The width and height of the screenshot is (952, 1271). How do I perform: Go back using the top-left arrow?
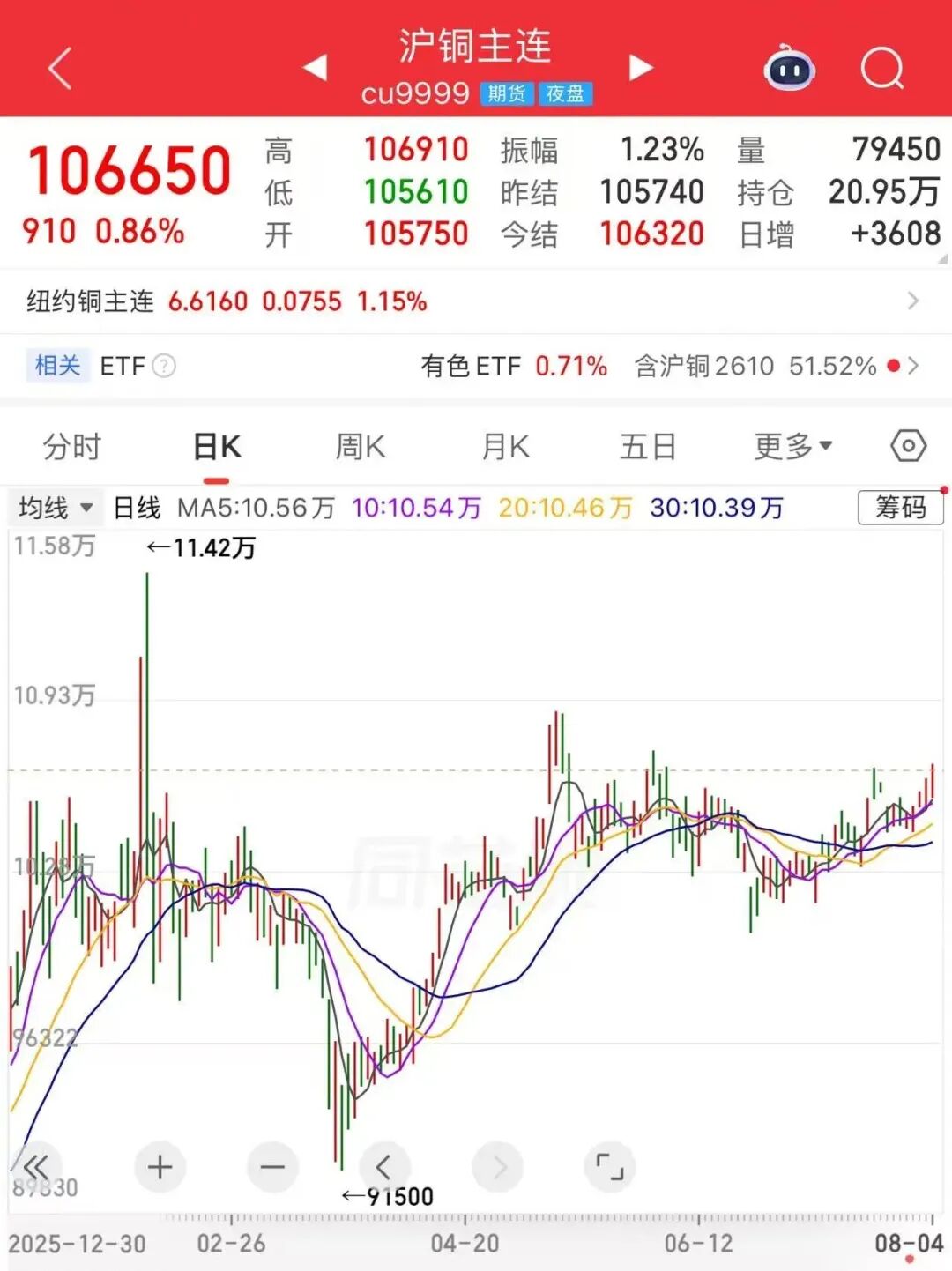[60, 68]
